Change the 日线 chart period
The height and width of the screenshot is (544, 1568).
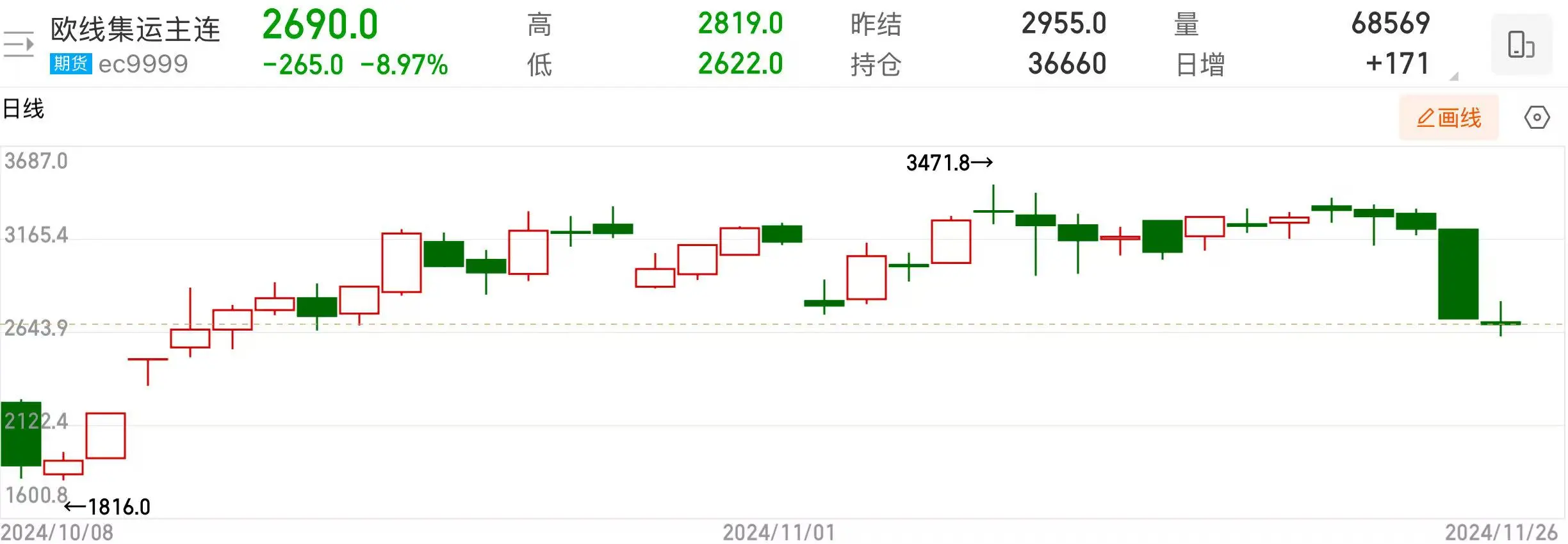pyautogui.click(x=24, y=109)
